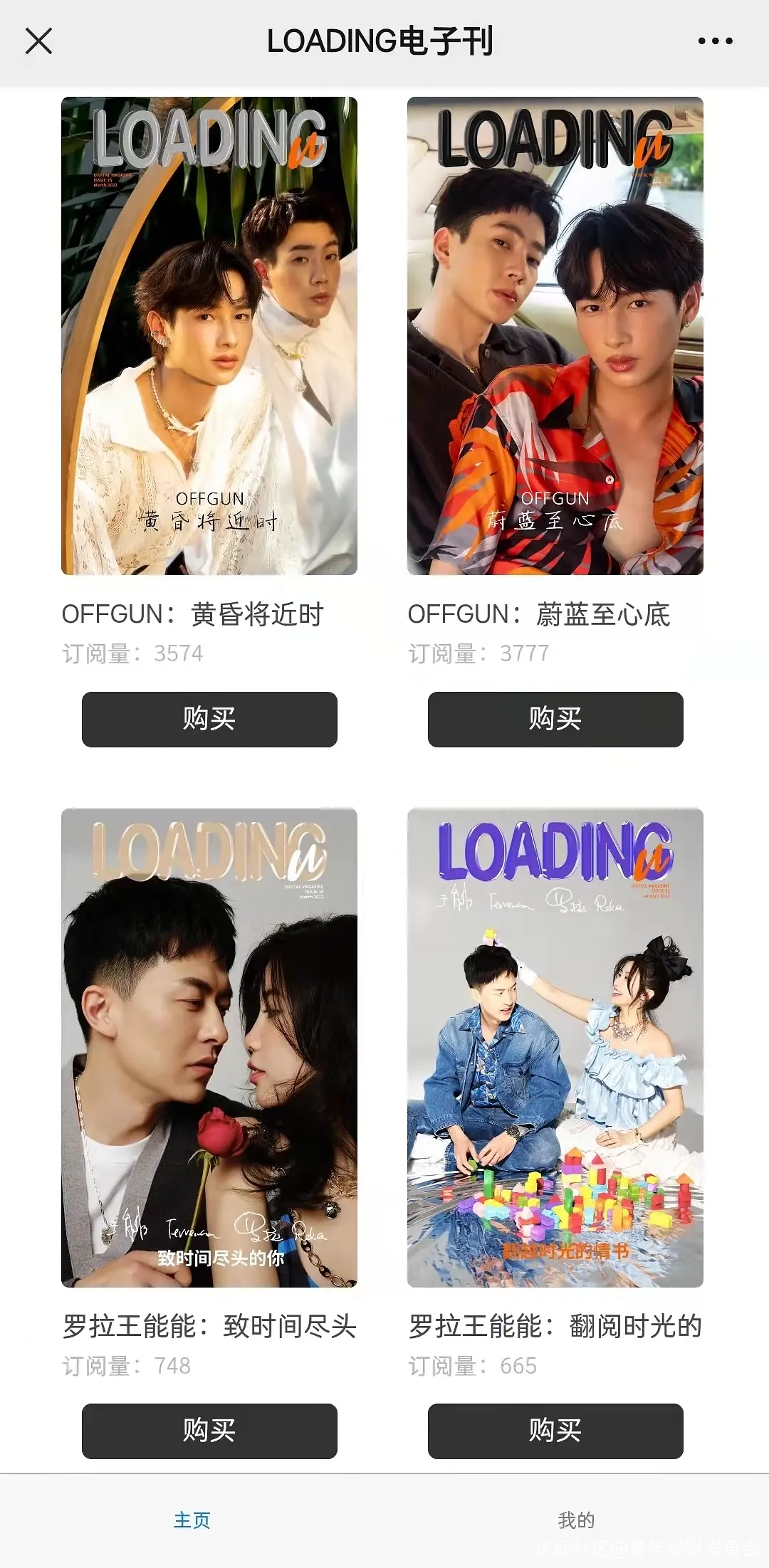Switch to the 我的 tab
The height and width of the screenshot is (1568, 769).
click(576, 1520)
